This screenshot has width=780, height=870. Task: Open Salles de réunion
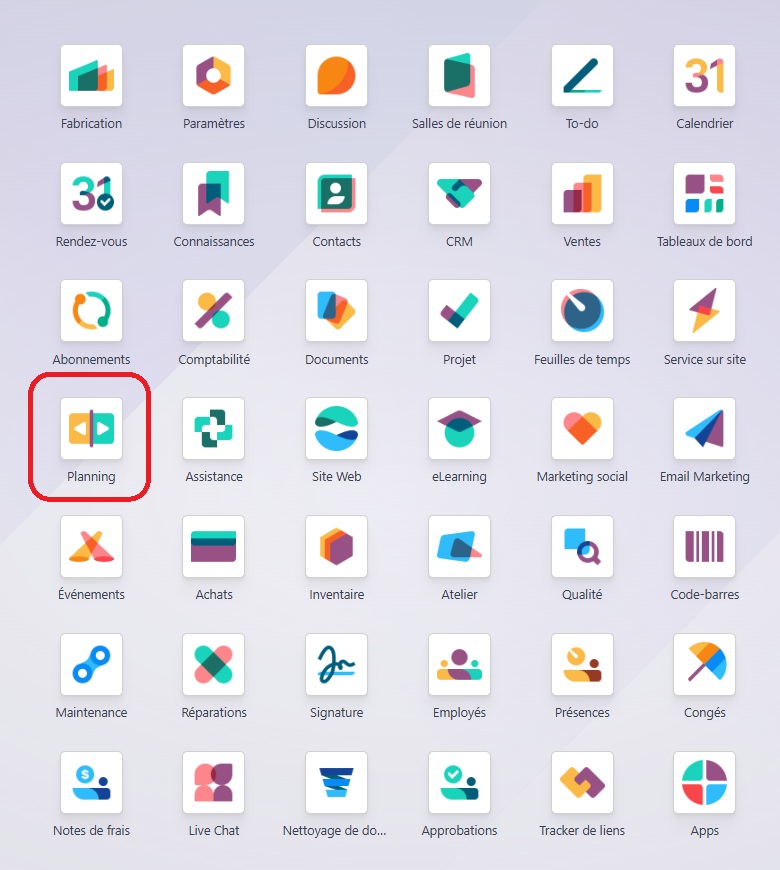click(x=459, y=76)
